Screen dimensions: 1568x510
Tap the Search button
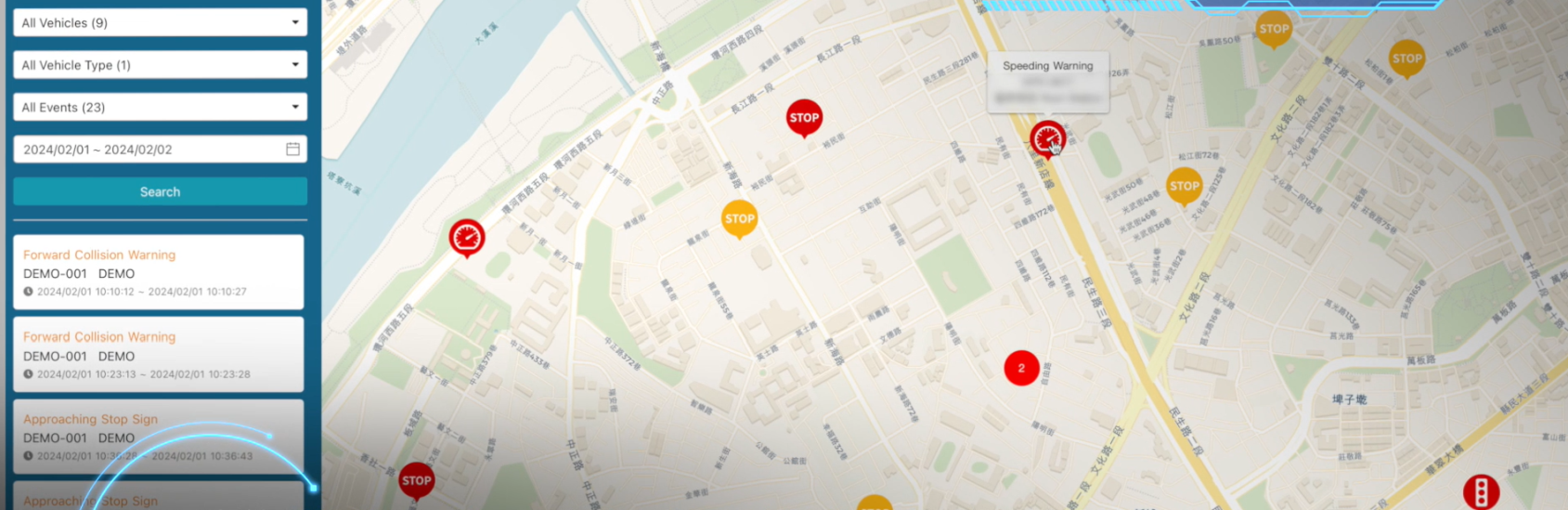tap(160, 191)
